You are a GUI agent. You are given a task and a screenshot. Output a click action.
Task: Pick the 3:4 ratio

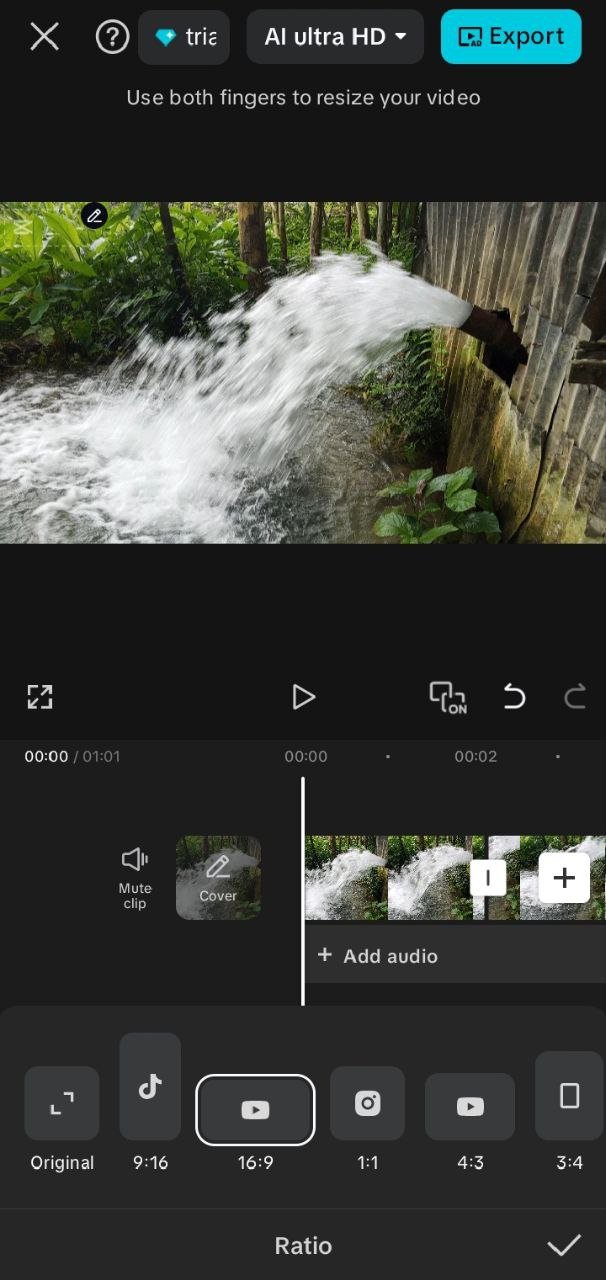click(x=569, y=1096)
